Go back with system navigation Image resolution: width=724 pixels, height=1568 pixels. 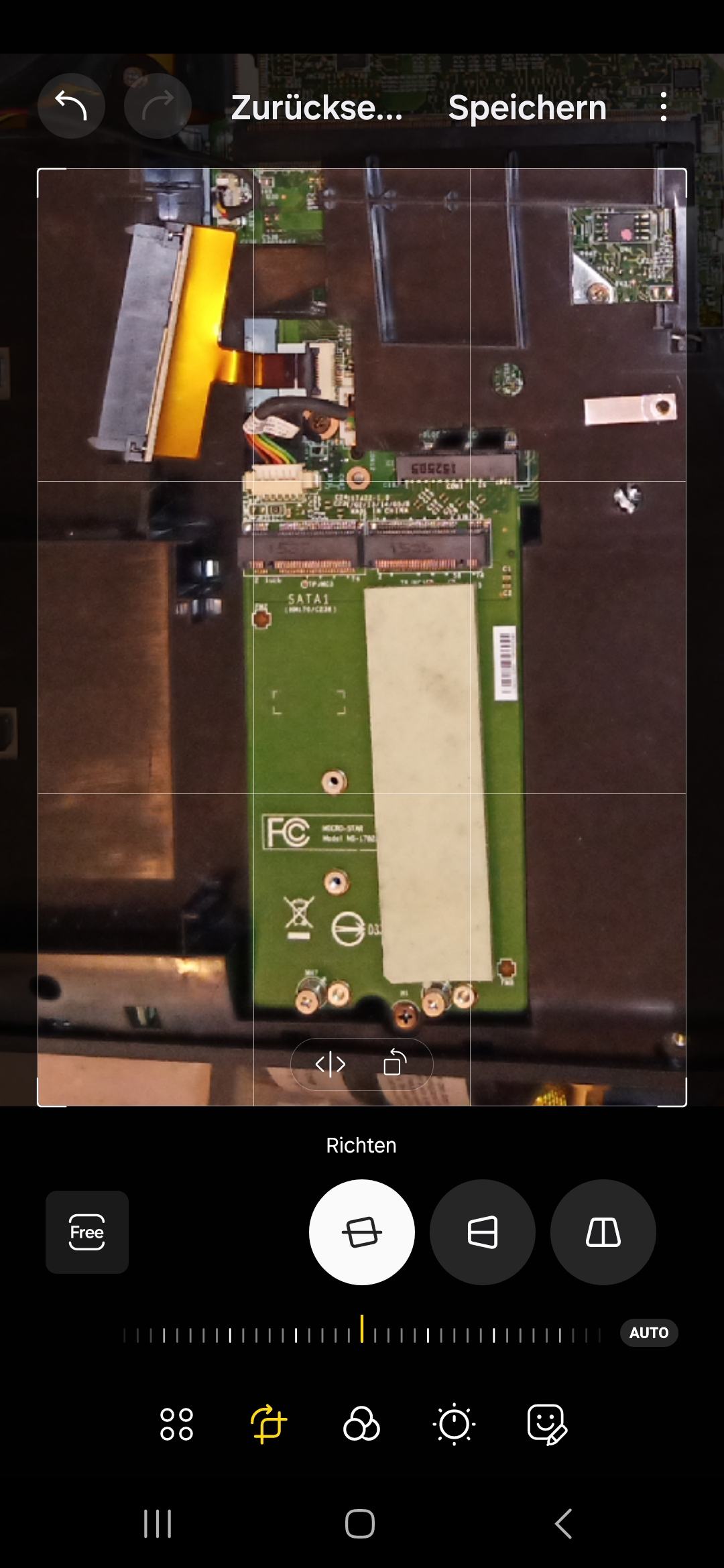564,1524
